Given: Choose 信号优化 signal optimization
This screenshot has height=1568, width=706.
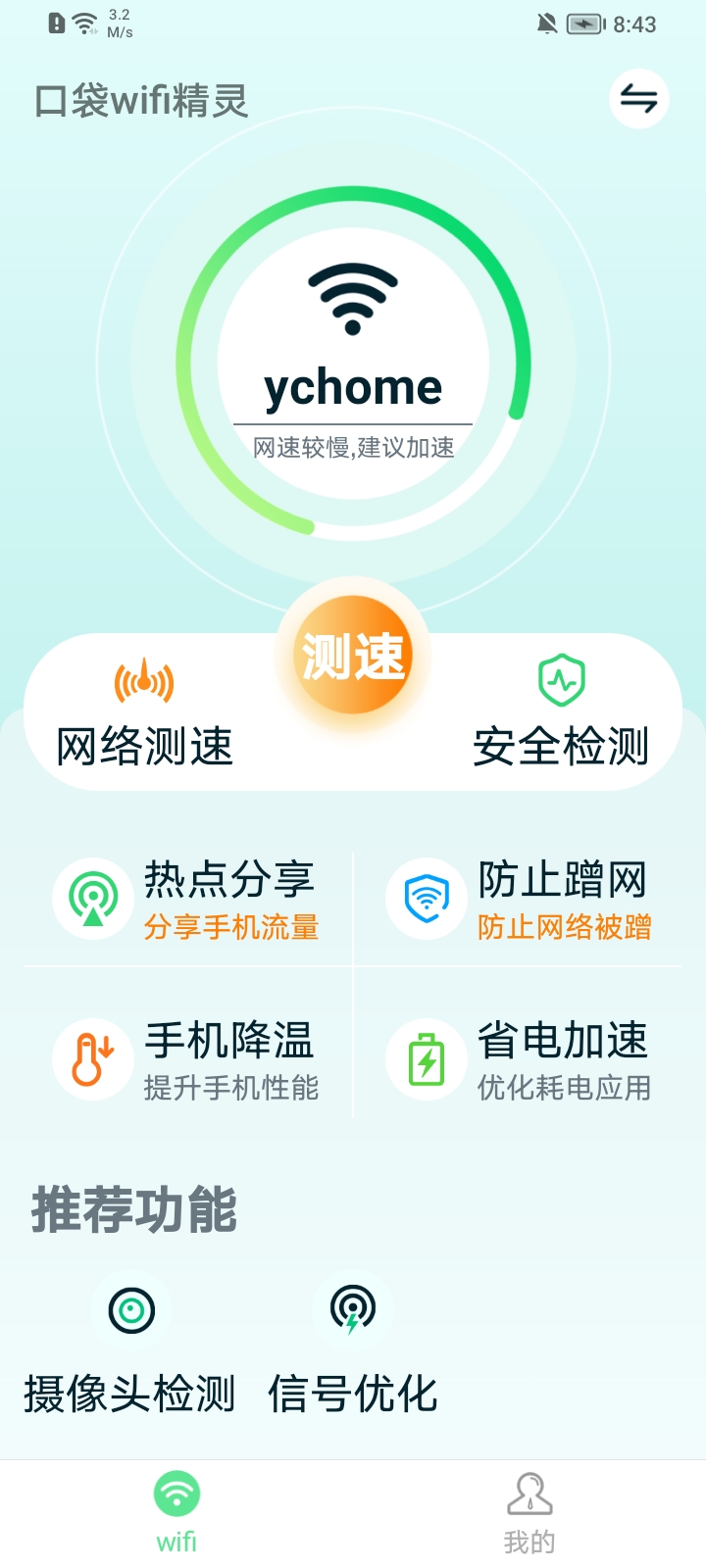Looking at the screenshot, I should coord(353,1343).
